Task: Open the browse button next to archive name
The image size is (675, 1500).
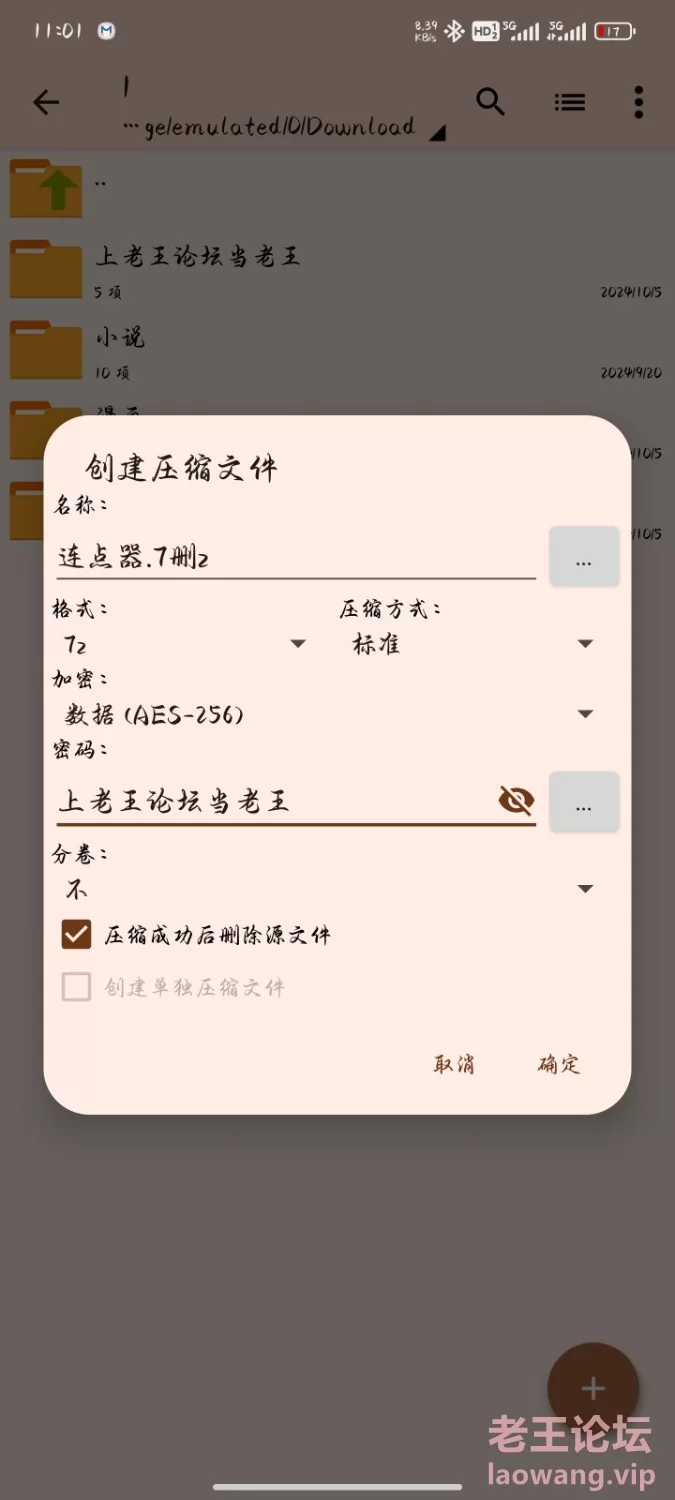Action: point(584,556)
